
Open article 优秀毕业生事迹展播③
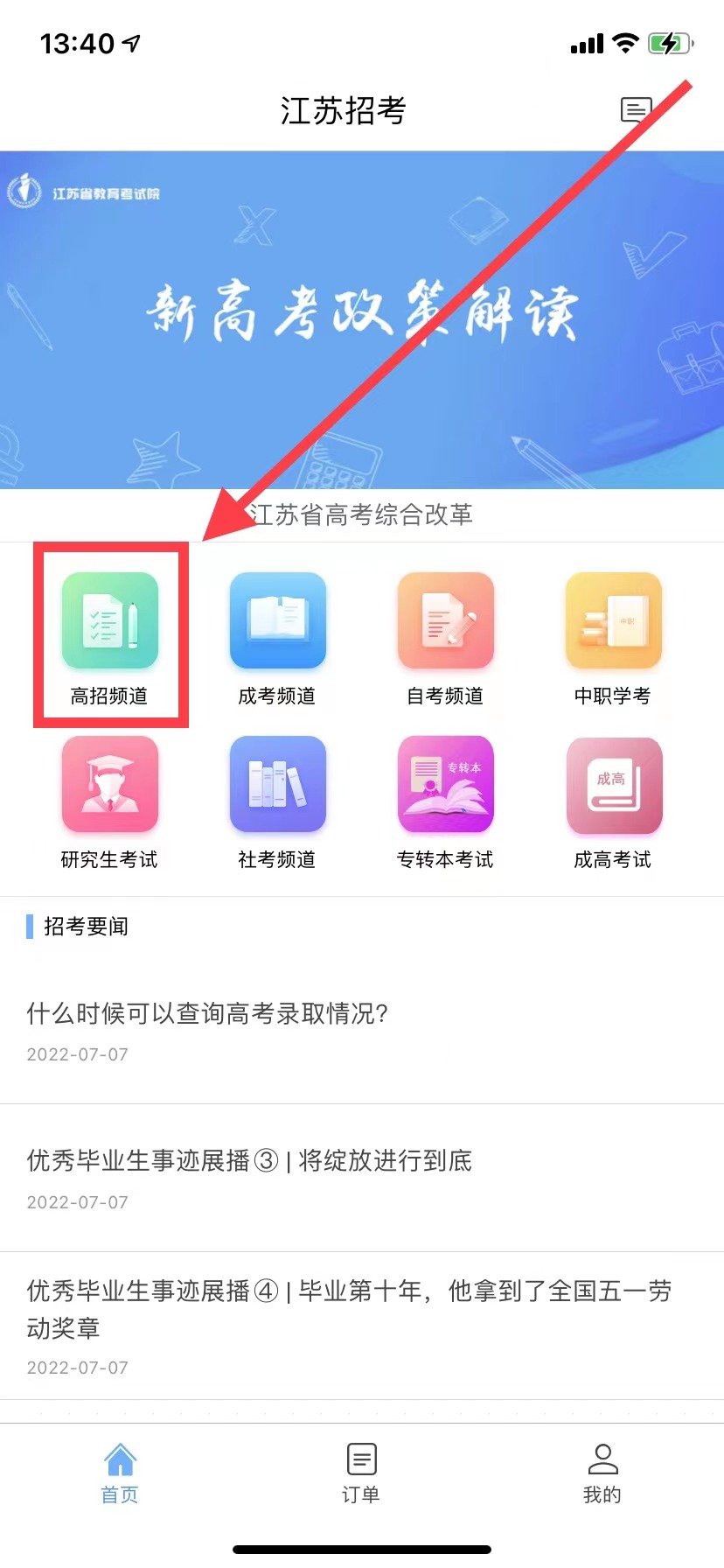tap(249, 1161)
